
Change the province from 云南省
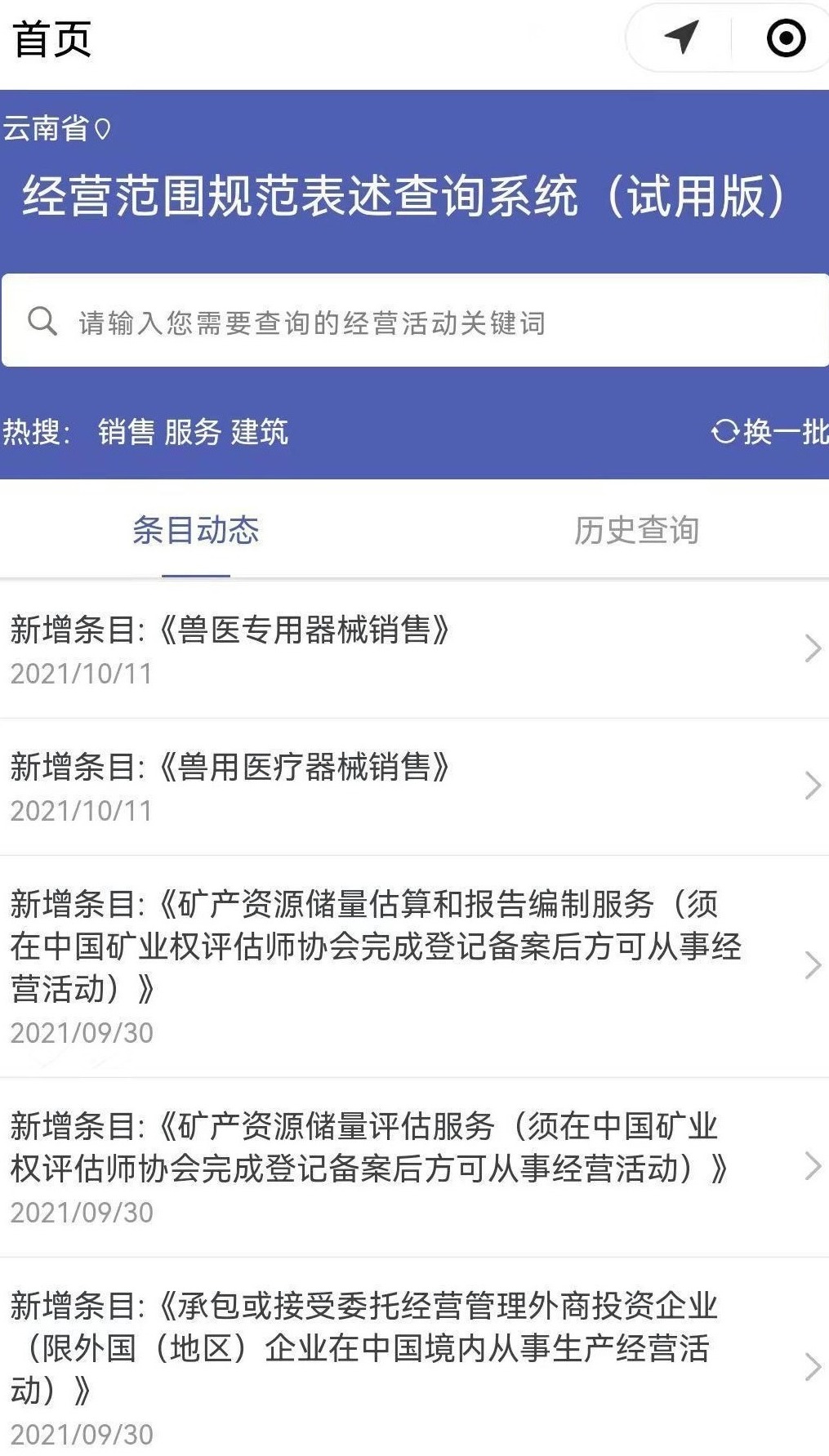click(x=57, y=129)
